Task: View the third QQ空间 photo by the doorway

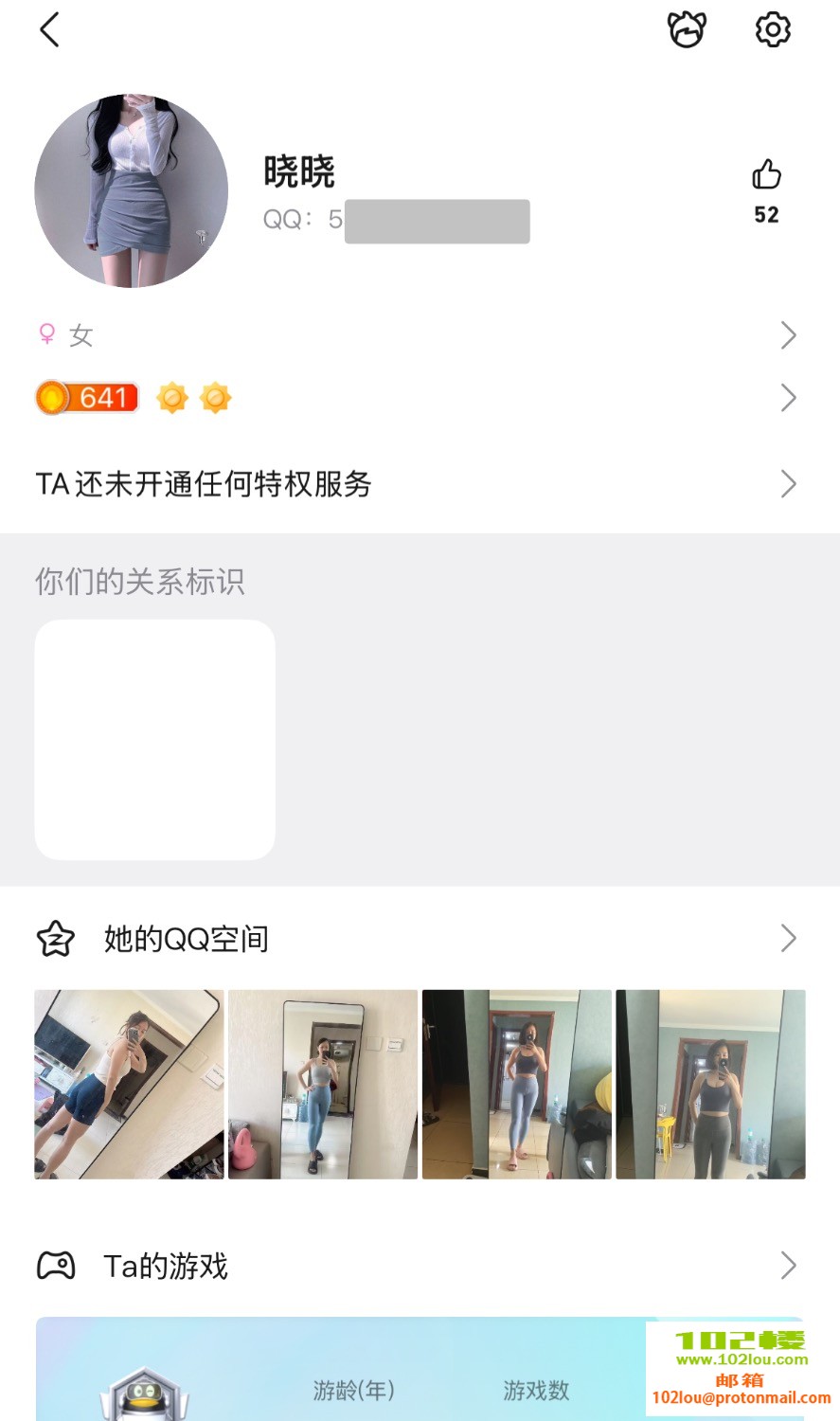Action: pos(517,1085)
